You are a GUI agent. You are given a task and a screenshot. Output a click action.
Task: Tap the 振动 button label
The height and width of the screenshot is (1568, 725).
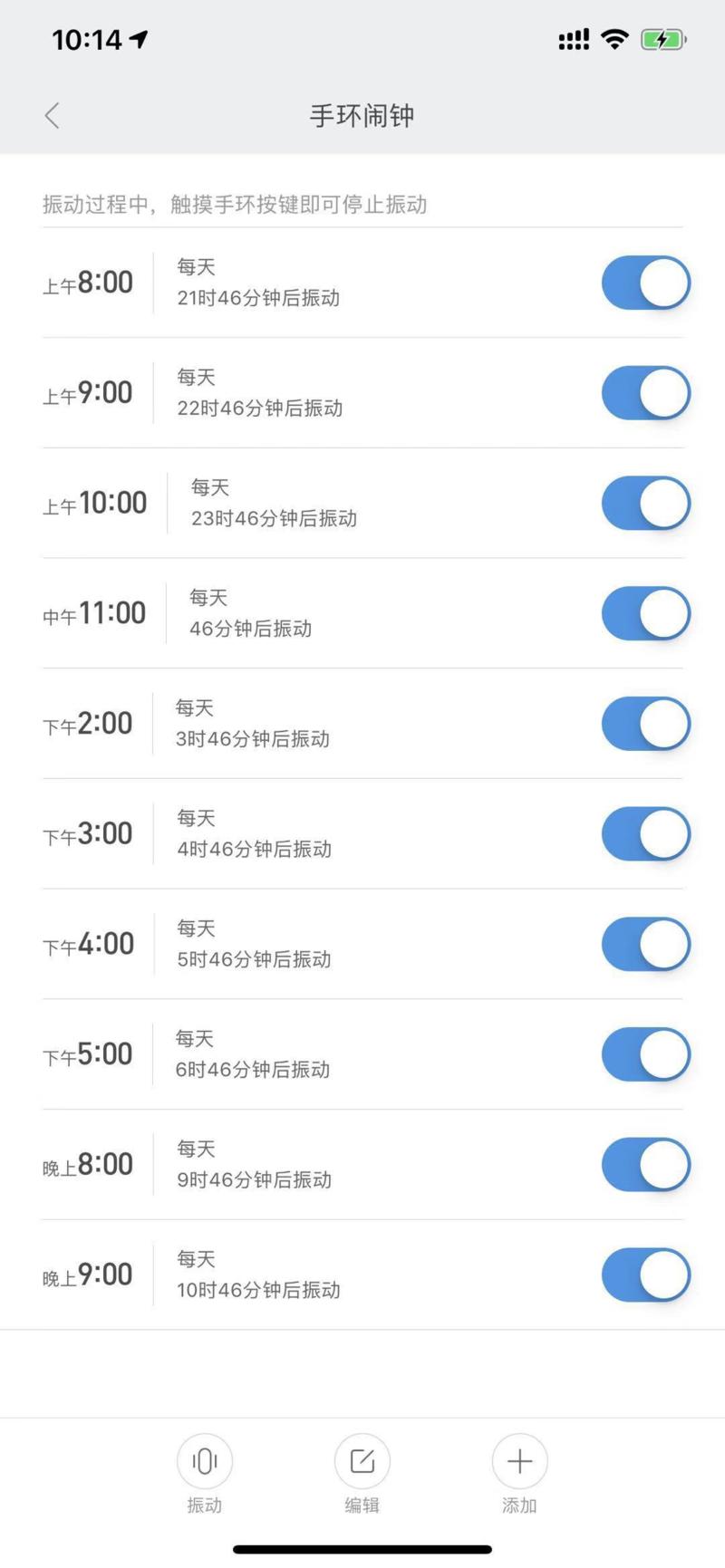click(205, 1505)
